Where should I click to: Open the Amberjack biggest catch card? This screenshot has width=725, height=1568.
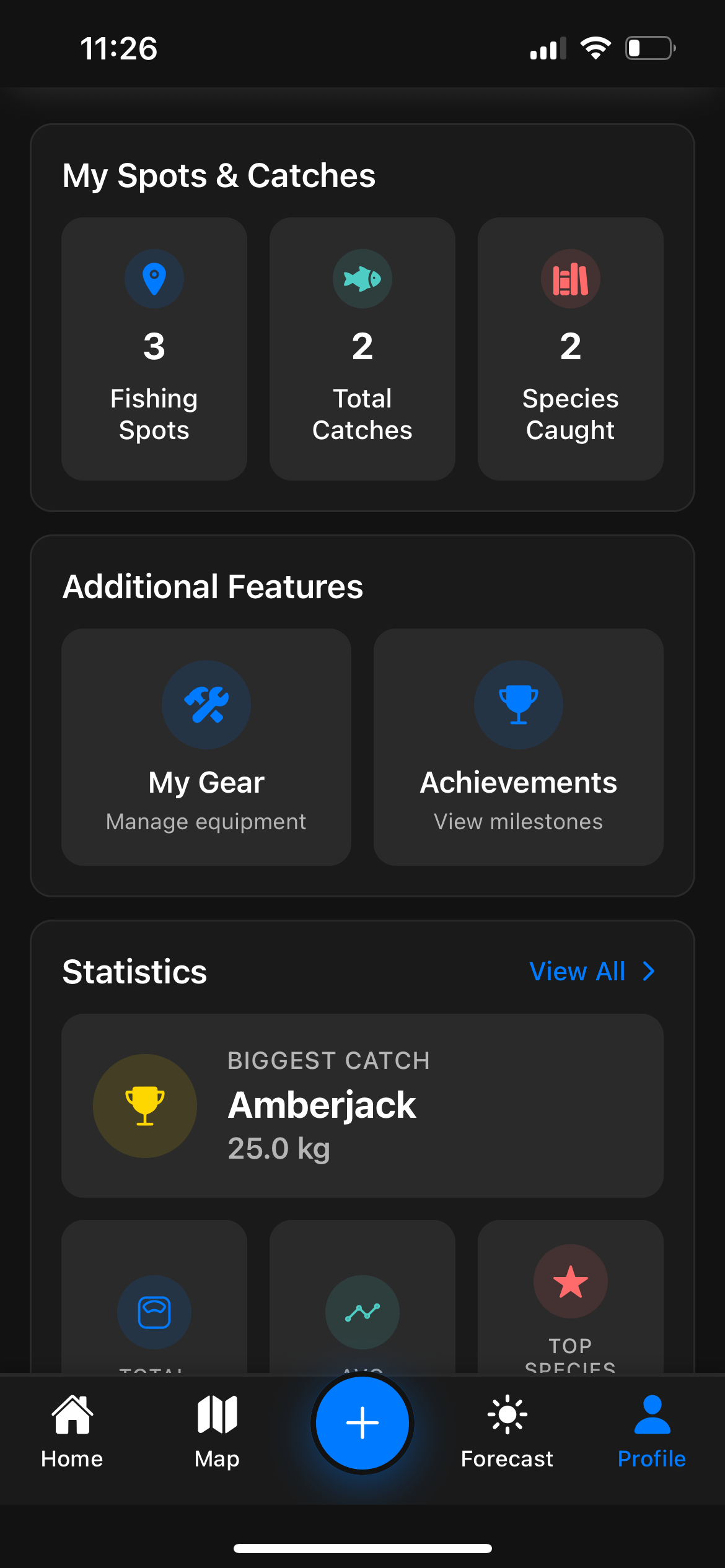click(x=362, y=1106)
